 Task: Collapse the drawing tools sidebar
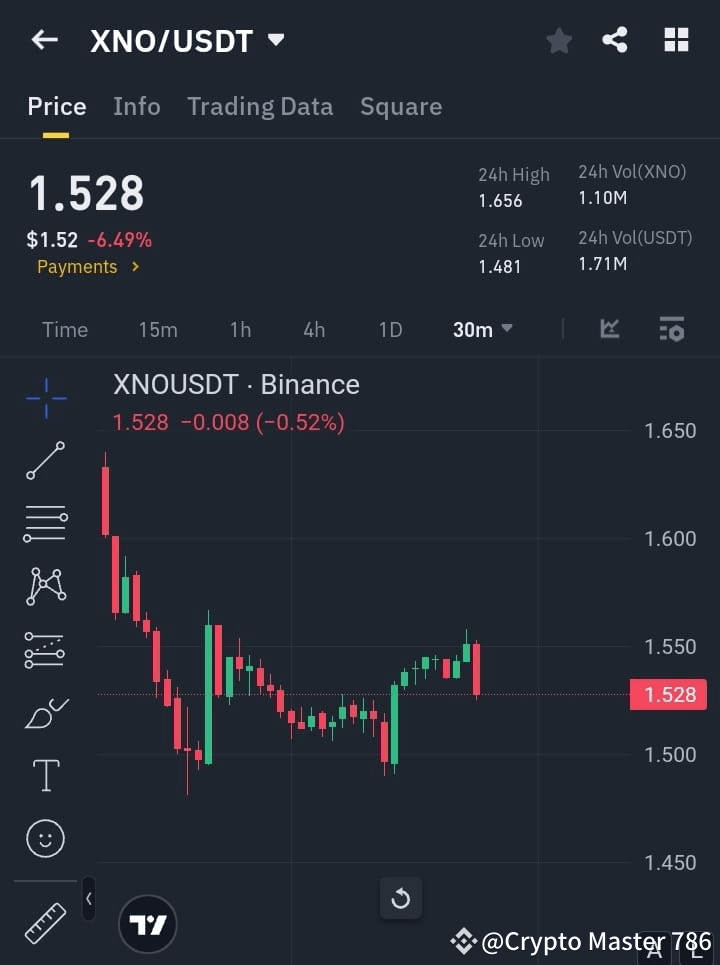88,898
